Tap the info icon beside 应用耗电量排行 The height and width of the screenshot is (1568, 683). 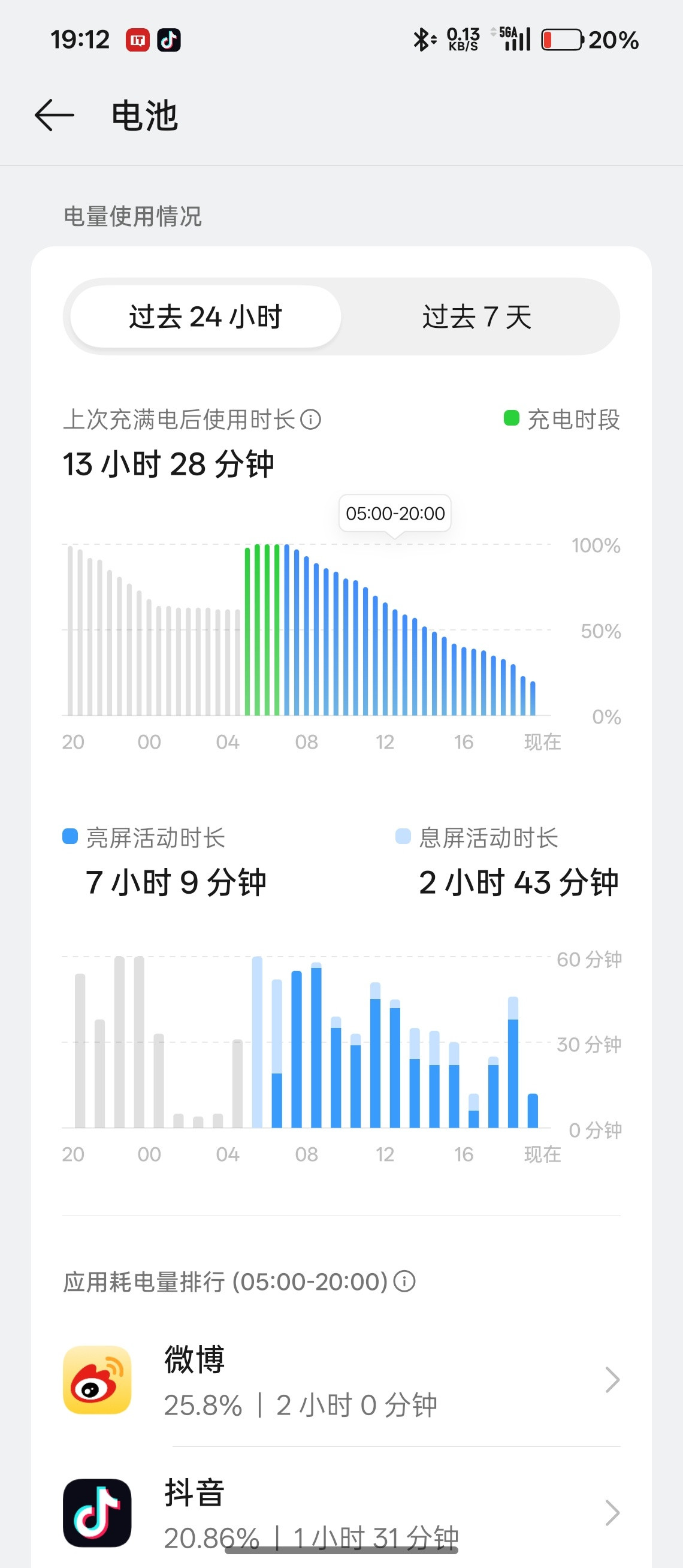403,1281
